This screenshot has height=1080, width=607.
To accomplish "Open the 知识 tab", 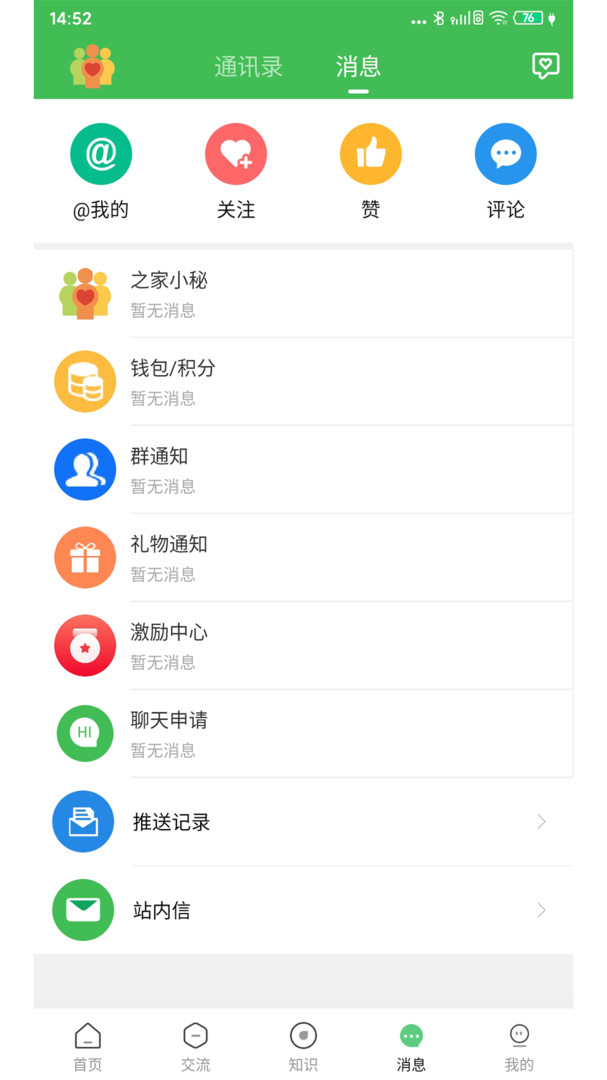I will tap(303, 1046).
